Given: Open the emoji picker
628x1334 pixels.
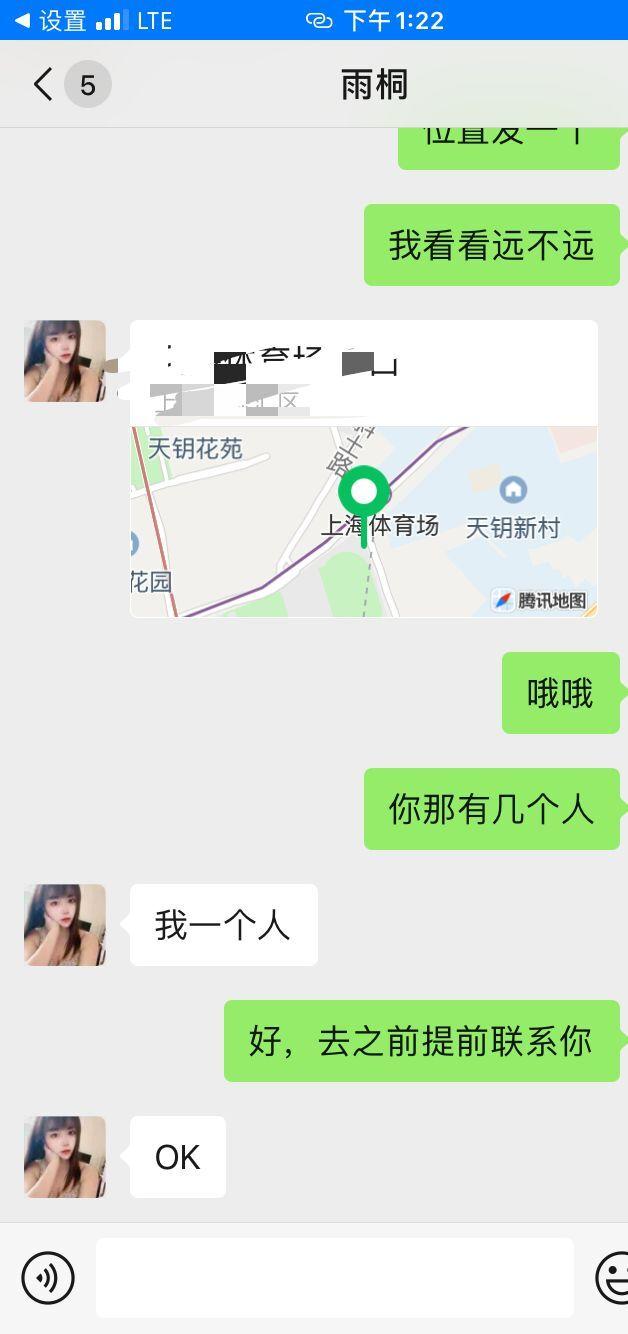Looking at the screenshot, I should pos(613,1277).
